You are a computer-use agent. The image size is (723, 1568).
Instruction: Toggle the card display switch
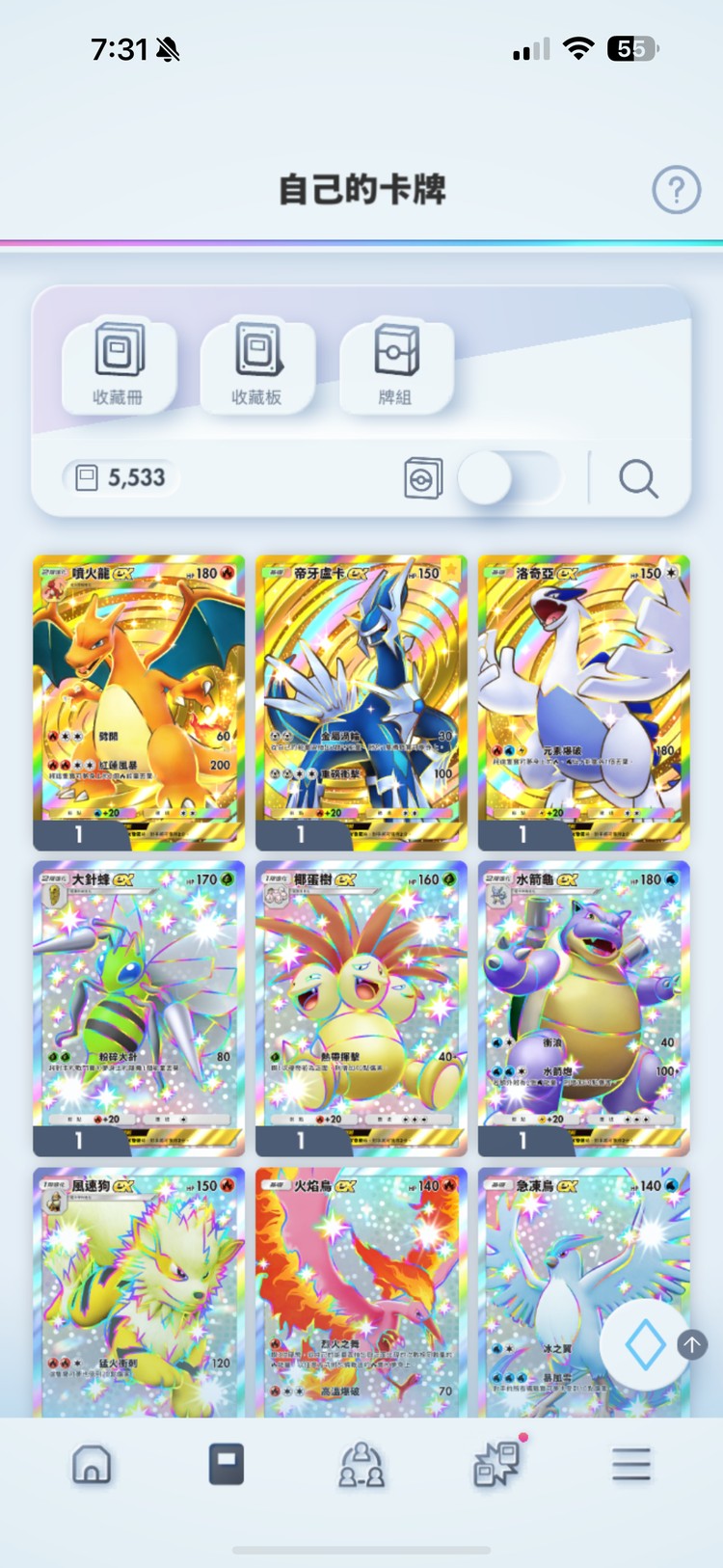coord(509,478)
